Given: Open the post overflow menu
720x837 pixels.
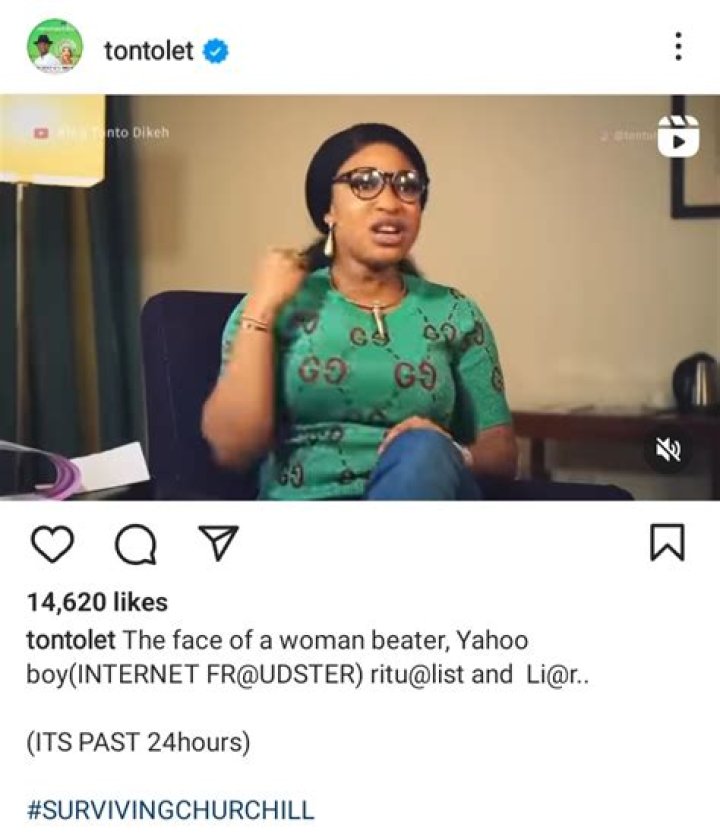Looking at the screenshot, I should pyautogui.click(x=678, y=46).
